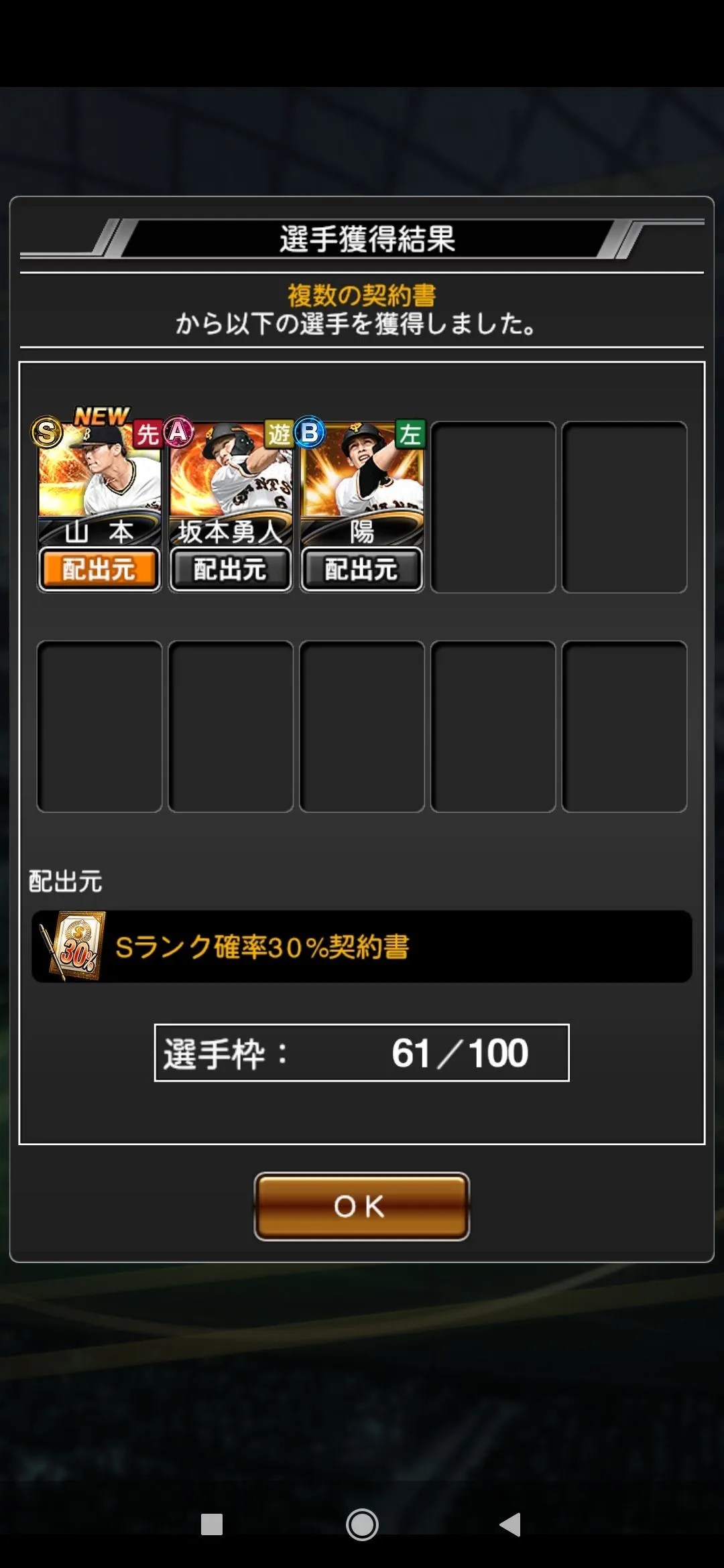724x1568 pixels.
Task: Return to the home screen
Action: coord(362,1524)
